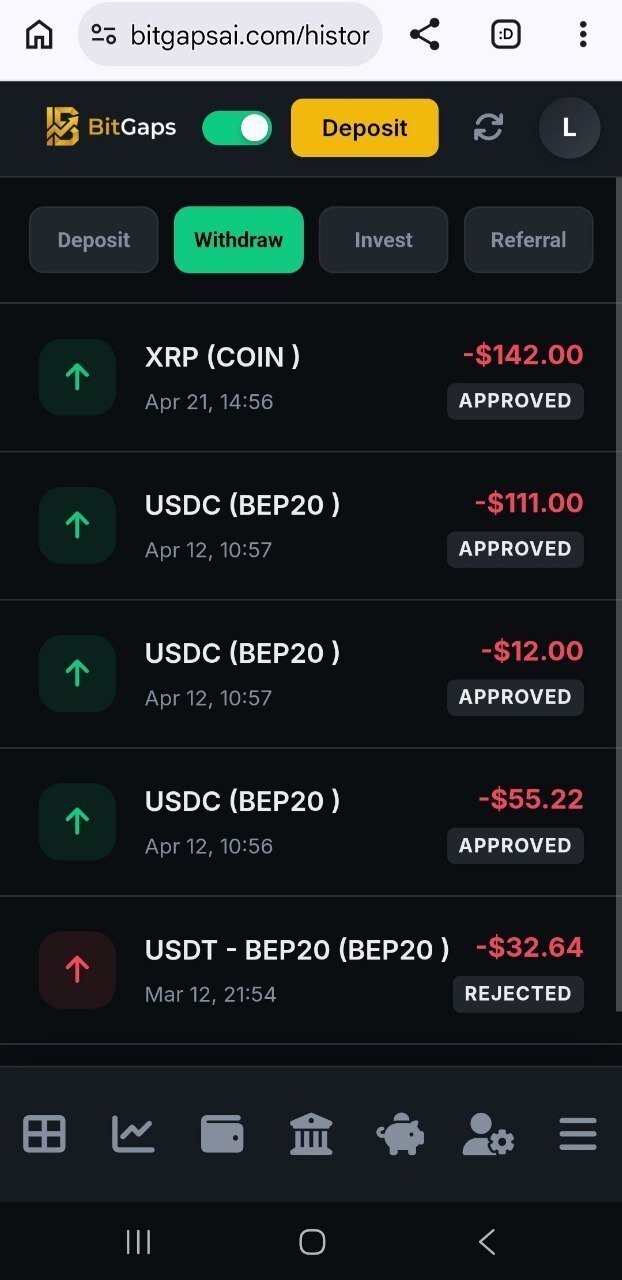The image size is (622, 1280).
Task: Open the dashboard grid icon
Action: coord(44,1135)
